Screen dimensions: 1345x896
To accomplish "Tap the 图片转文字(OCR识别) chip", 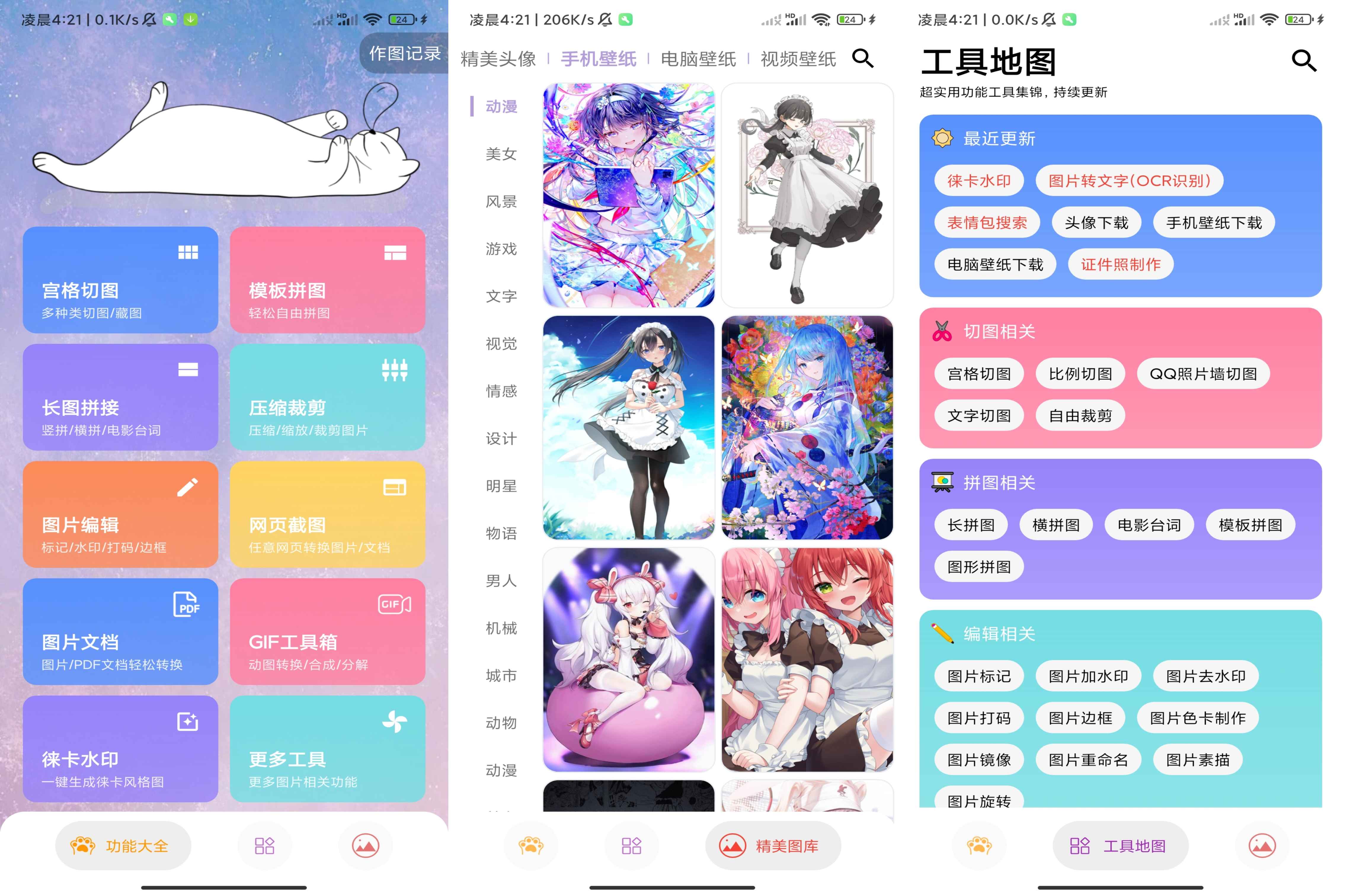I will pyautogui.click(x=1129, y=181).
